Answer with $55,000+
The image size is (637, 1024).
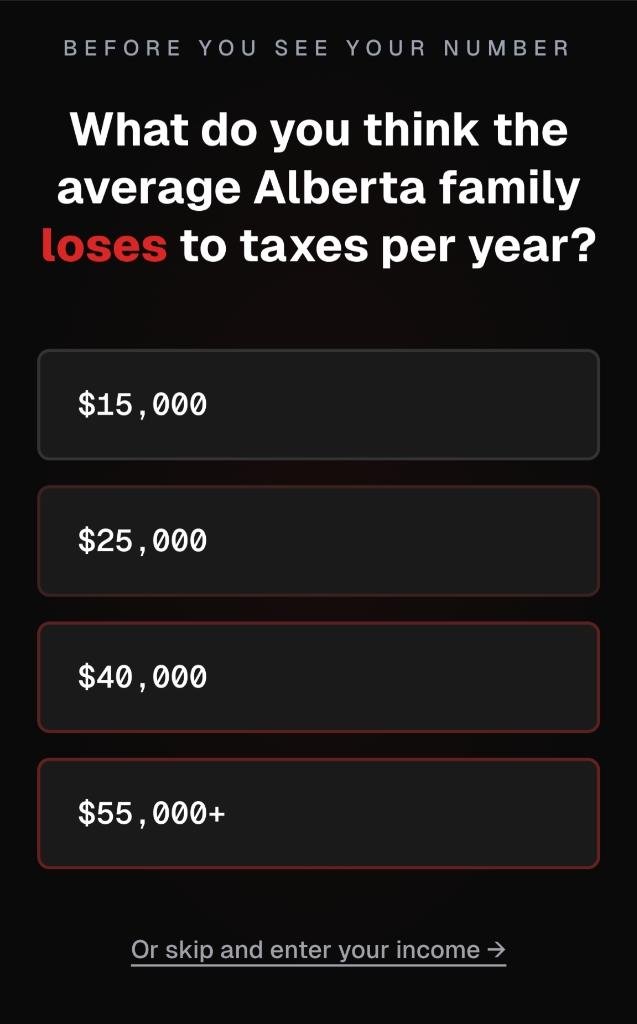click(318, 813)
